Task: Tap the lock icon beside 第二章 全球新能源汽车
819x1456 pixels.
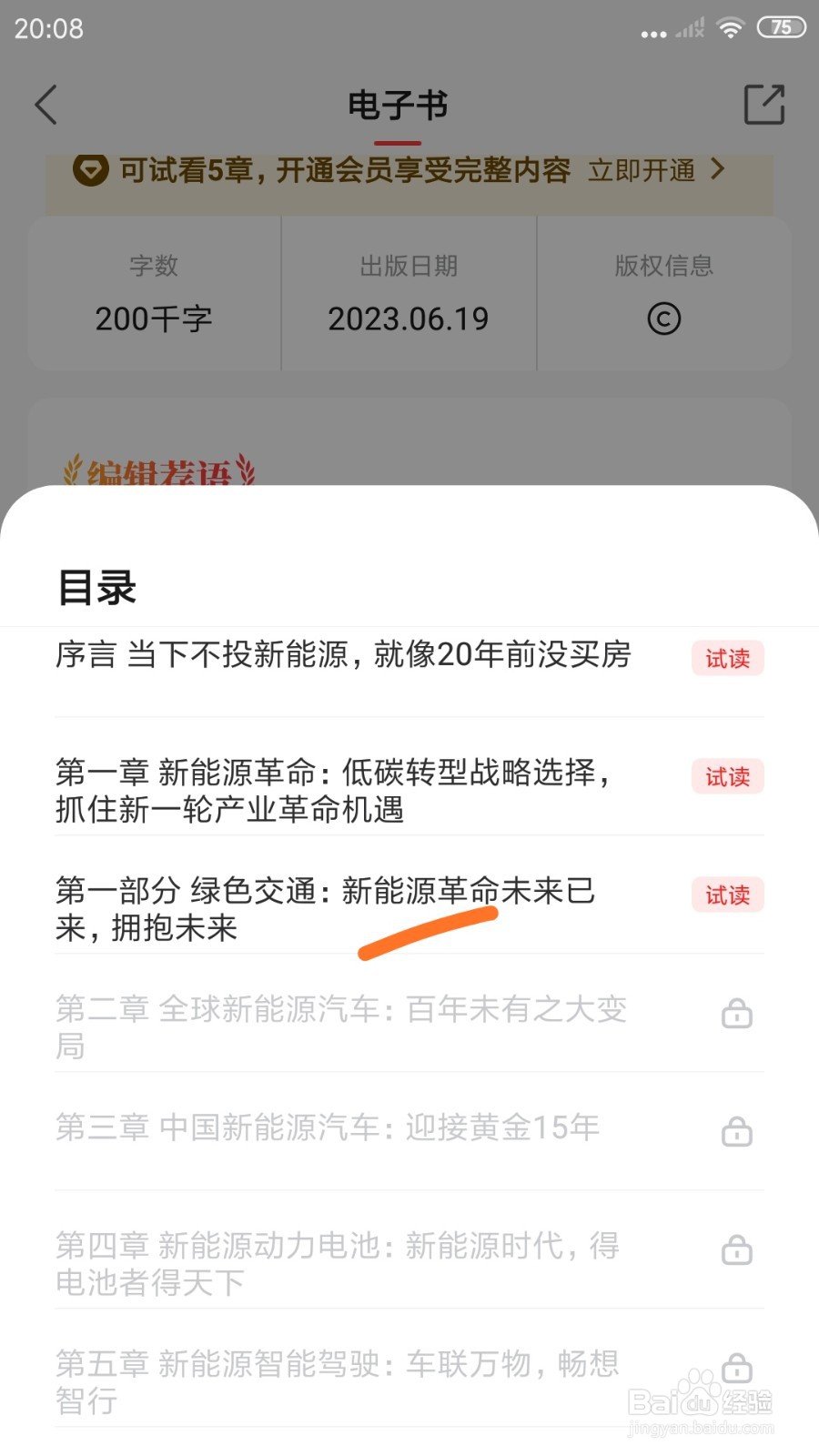Action: 737,1015
